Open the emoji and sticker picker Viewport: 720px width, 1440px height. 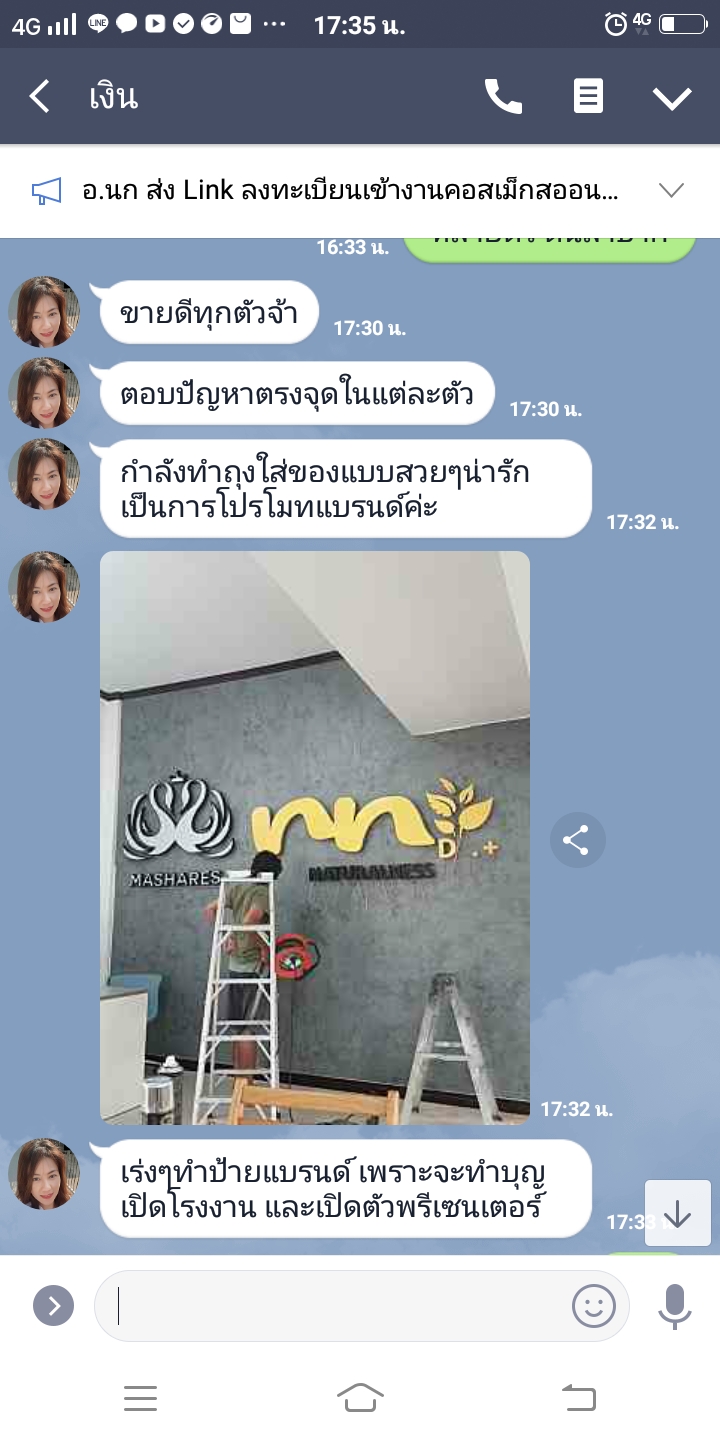pyautogui.click(x=593, y=1305)
